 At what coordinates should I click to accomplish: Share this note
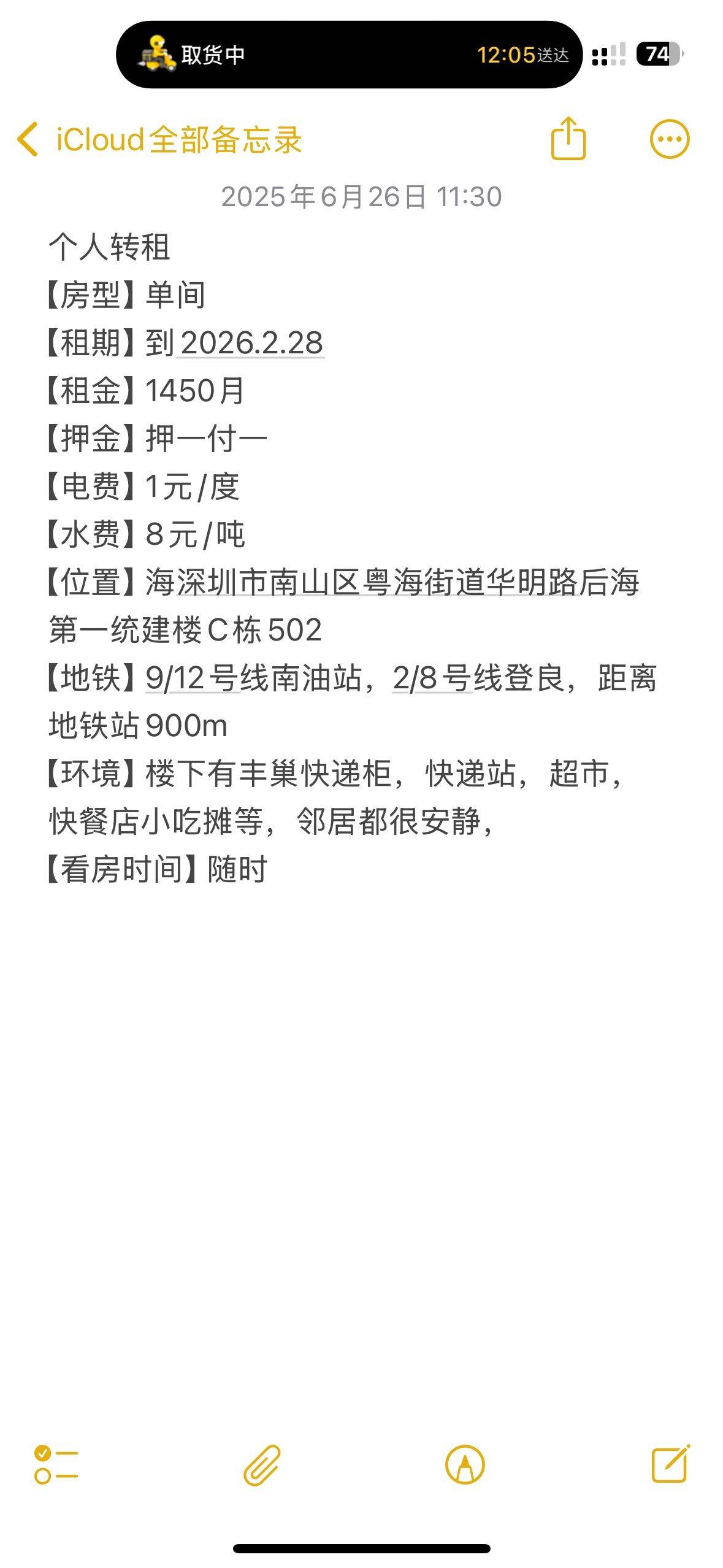(x=568, y=138)
